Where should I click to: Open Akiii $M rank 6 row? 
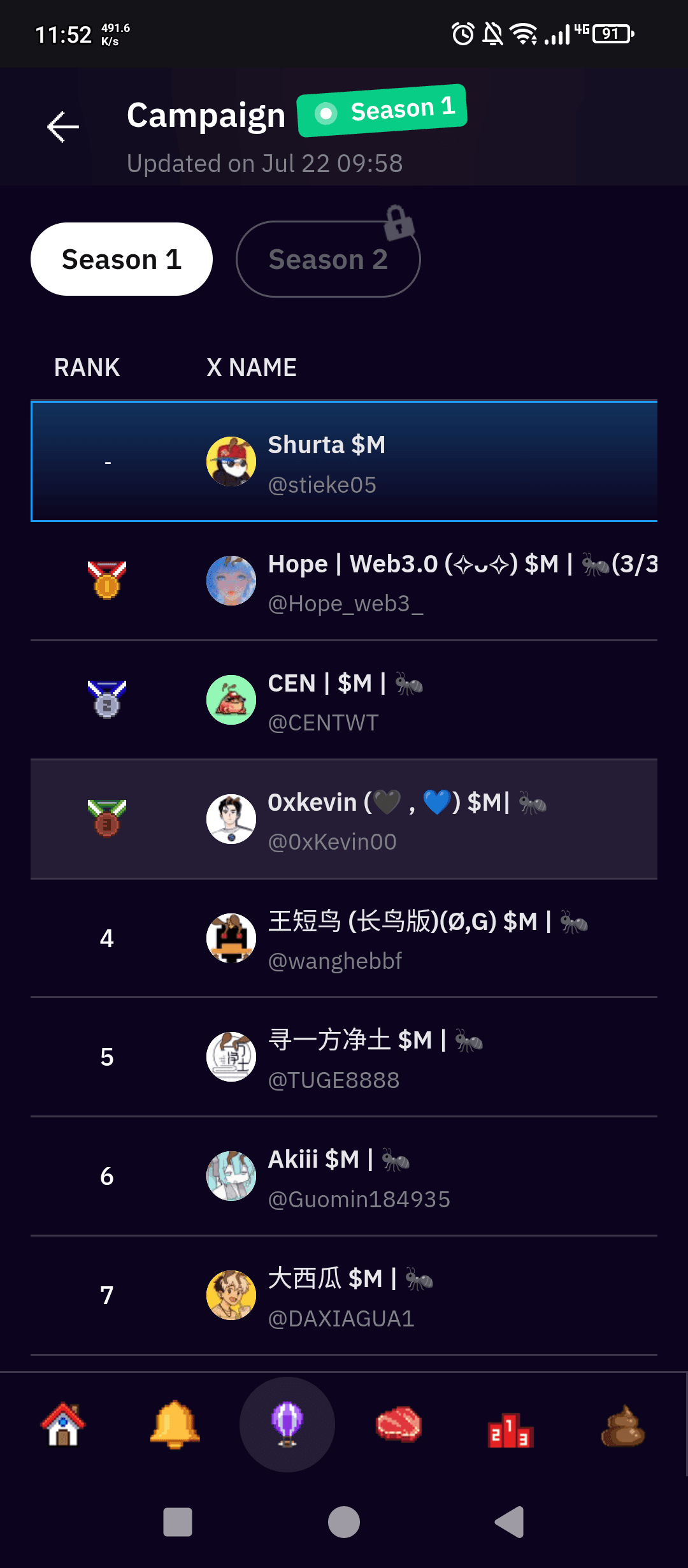(x=344, y=1177)
